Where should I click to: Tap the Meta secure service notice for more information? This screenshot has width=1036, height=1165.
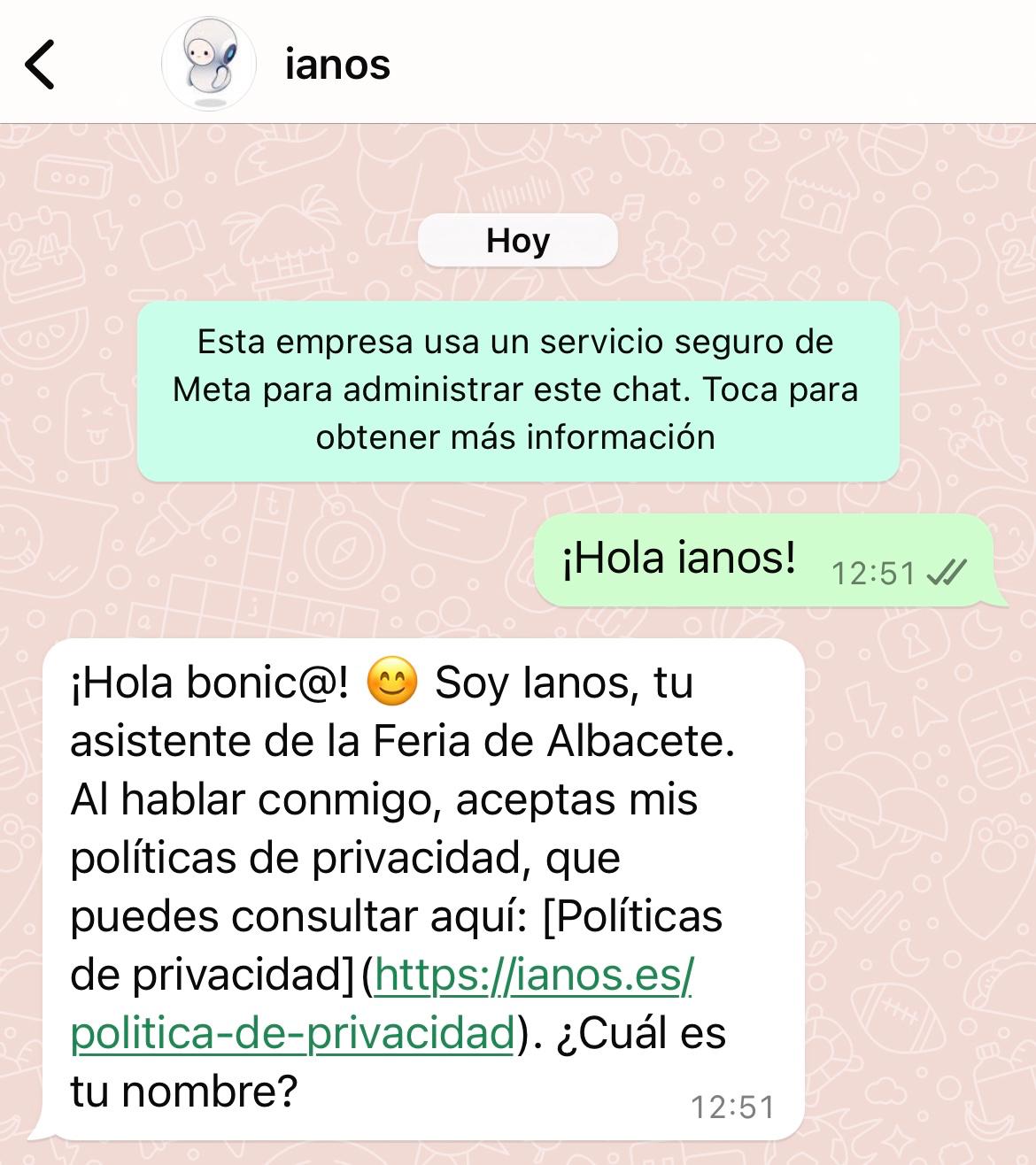tap(517, 388)
